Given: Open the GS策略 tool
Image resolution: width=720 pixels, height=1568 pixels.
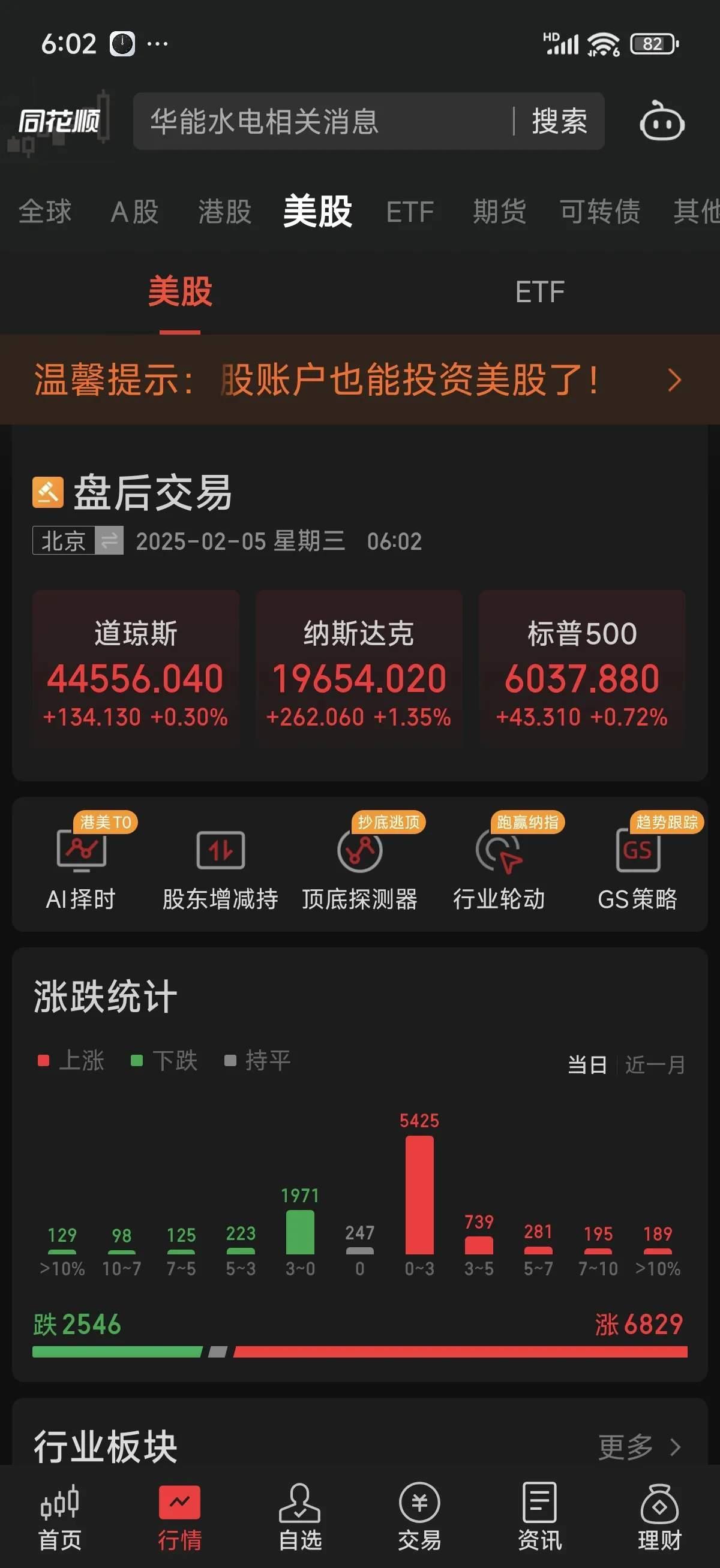Looking at the screenshot, I should tap(637, 864).
